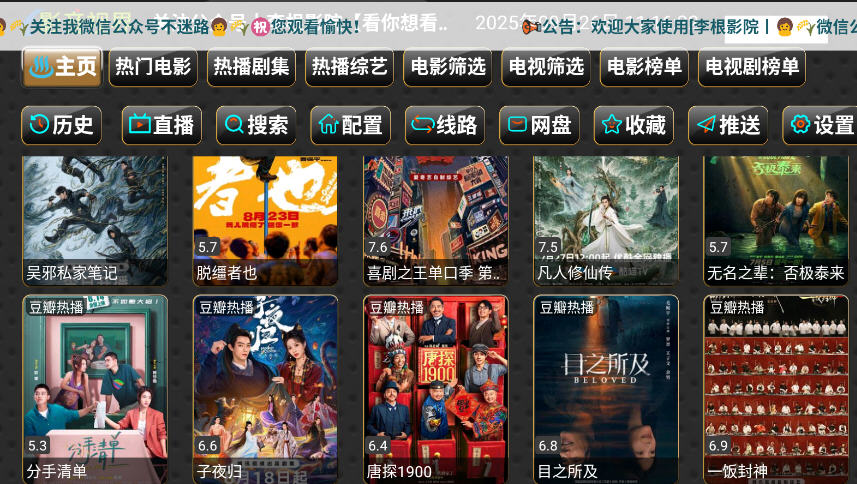Choose a 线路 route
857x484 pixels.
tap(445, 125)
